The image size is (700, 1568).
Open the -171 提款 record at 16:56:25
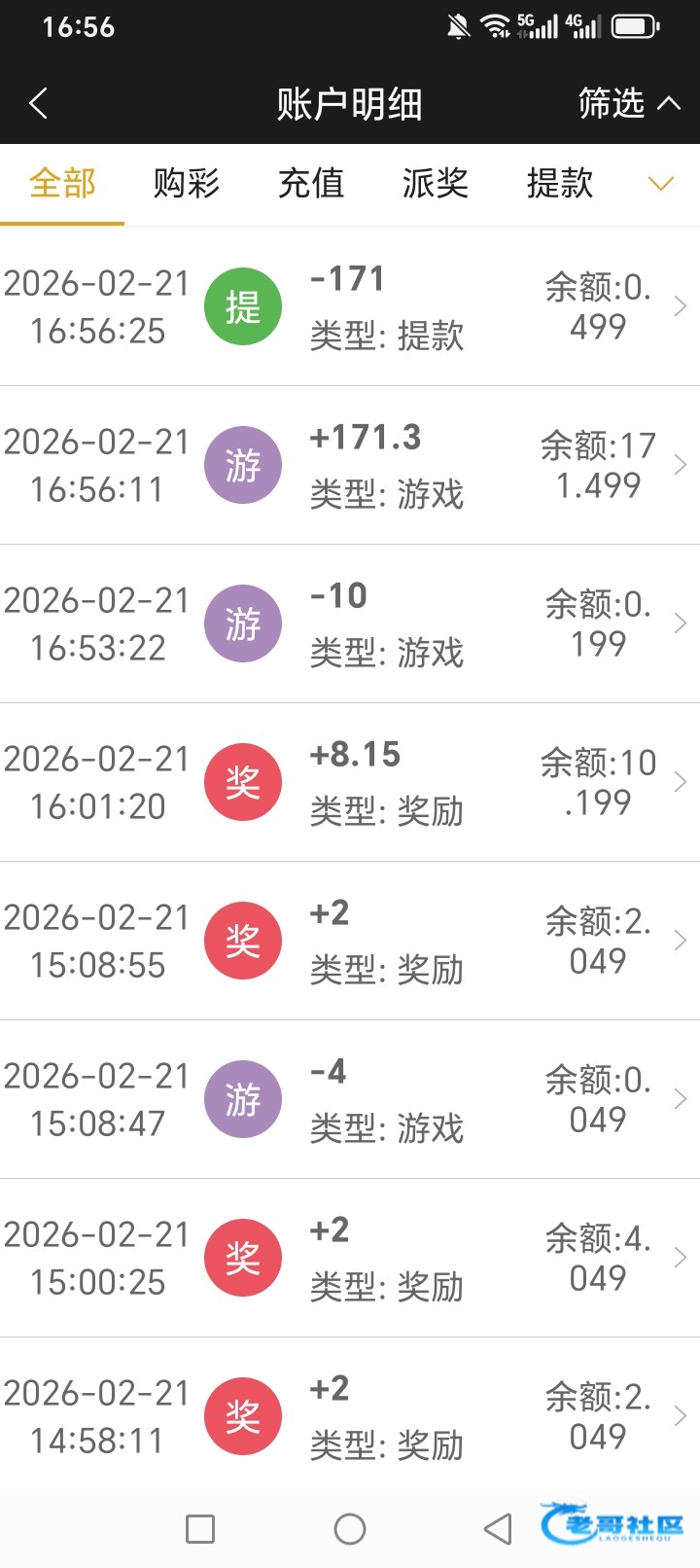tap(350, 306)
